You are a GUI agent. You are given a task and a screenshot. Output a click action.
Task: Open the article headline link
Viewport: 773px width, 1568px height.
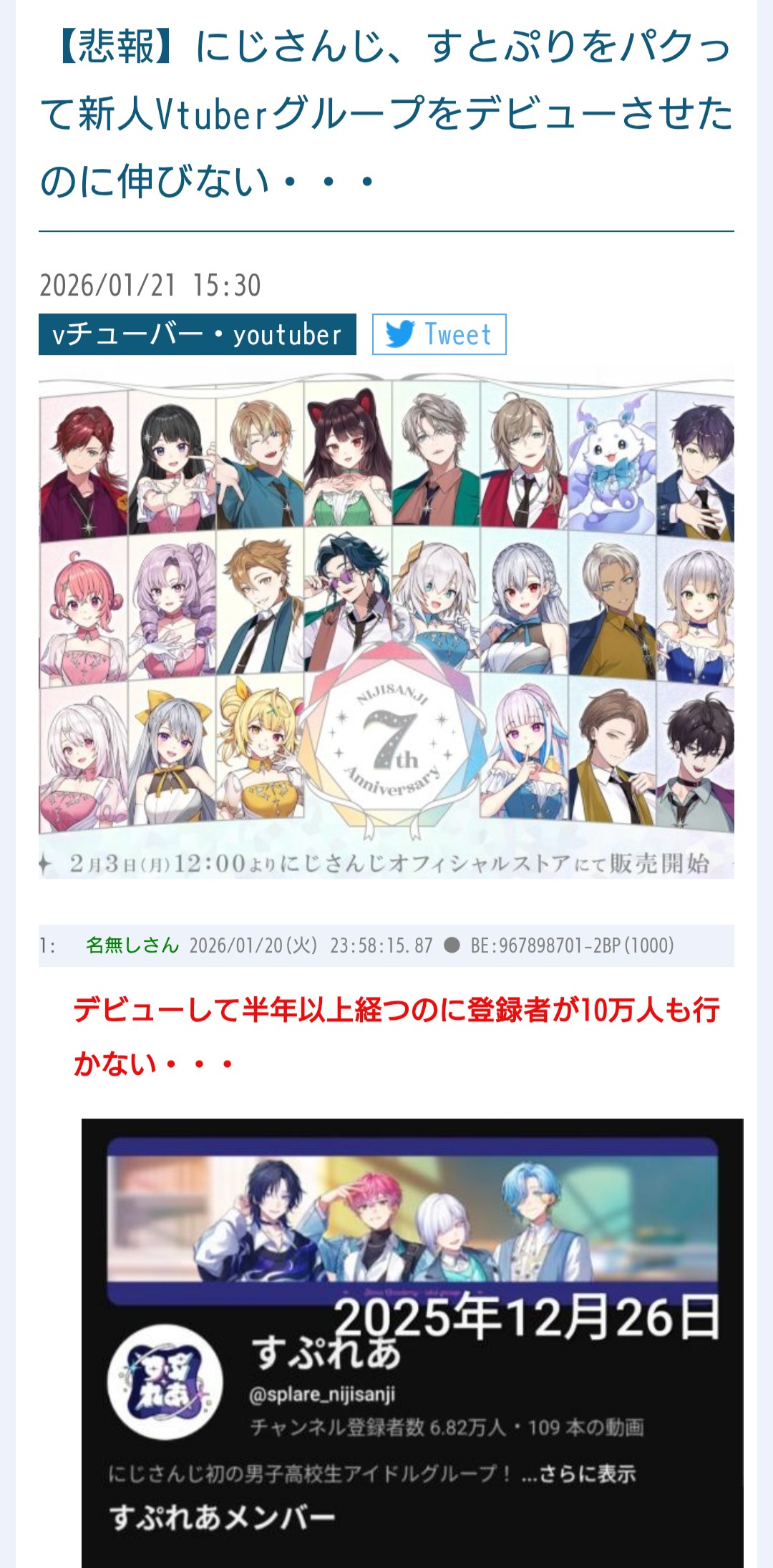[386, 115]
